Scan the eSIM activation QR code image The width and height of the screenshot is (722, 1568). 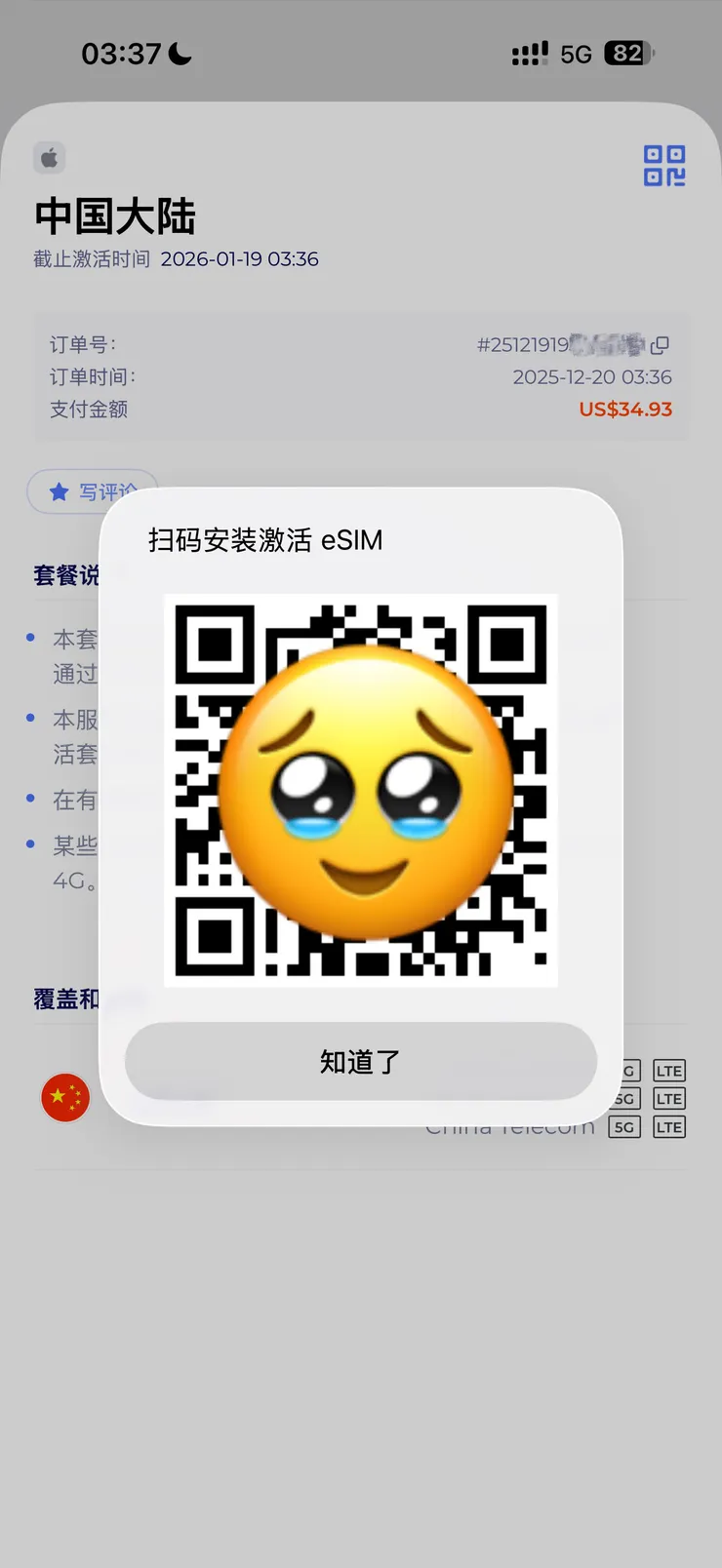click(361, 790)
